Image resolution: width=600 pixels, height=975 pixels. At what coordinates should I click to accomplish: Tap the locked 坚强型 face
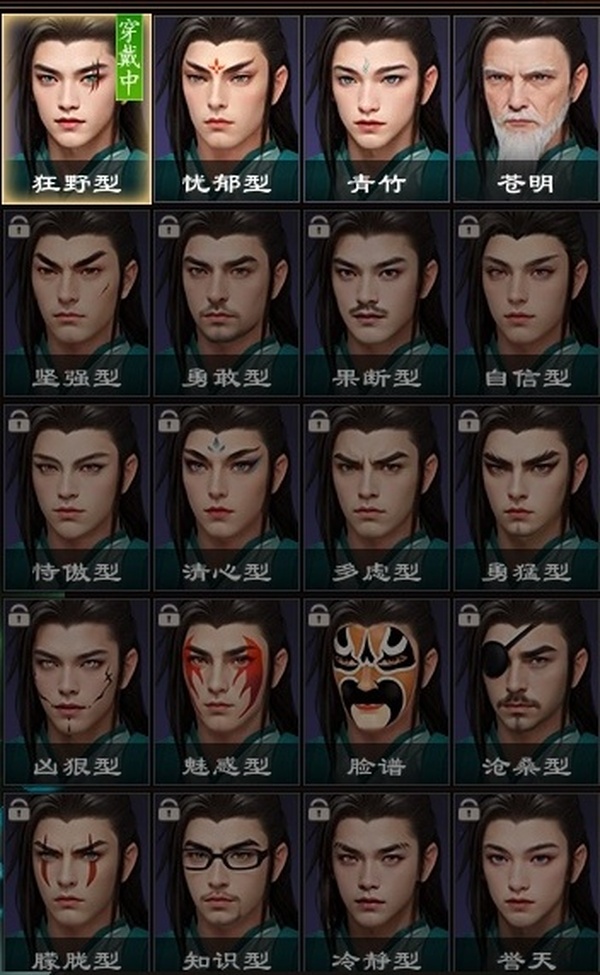pos(76,300)
